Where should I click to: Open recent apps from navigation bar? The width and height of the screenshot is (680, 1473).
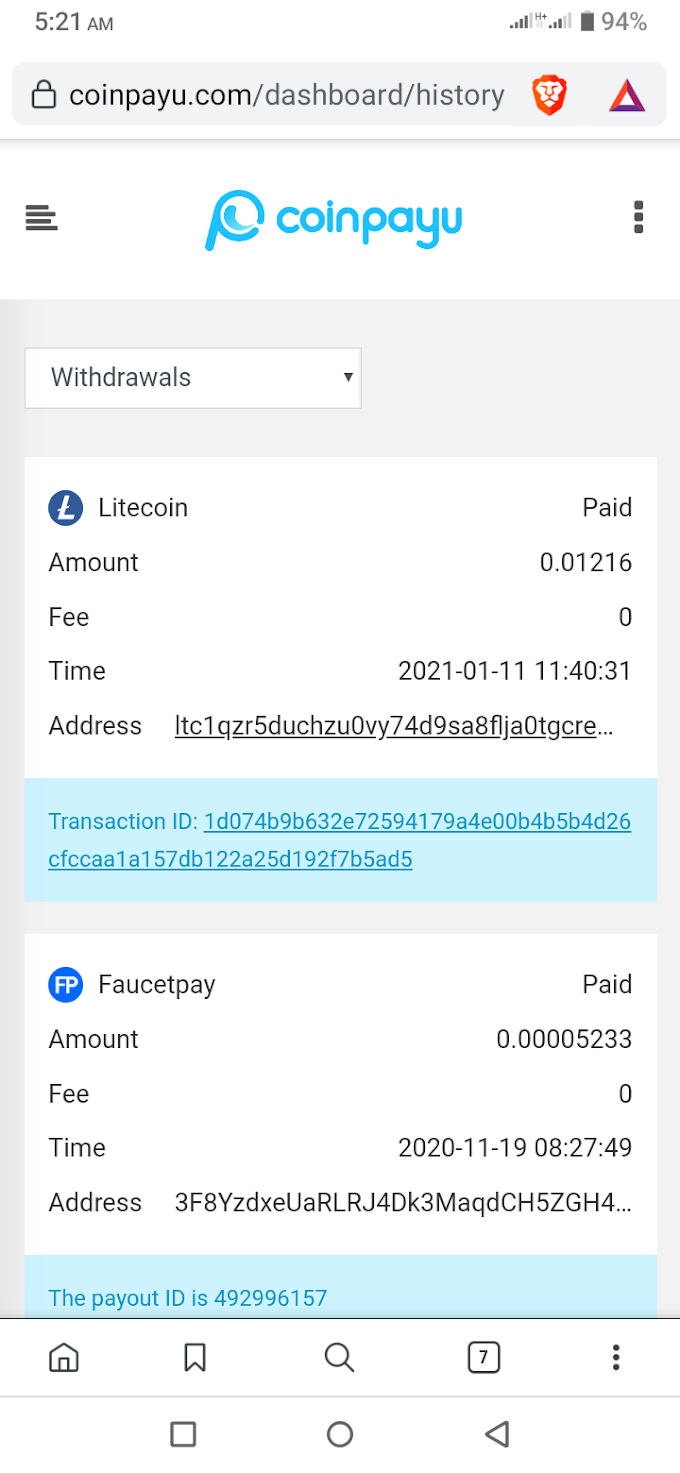[183, 1435]
